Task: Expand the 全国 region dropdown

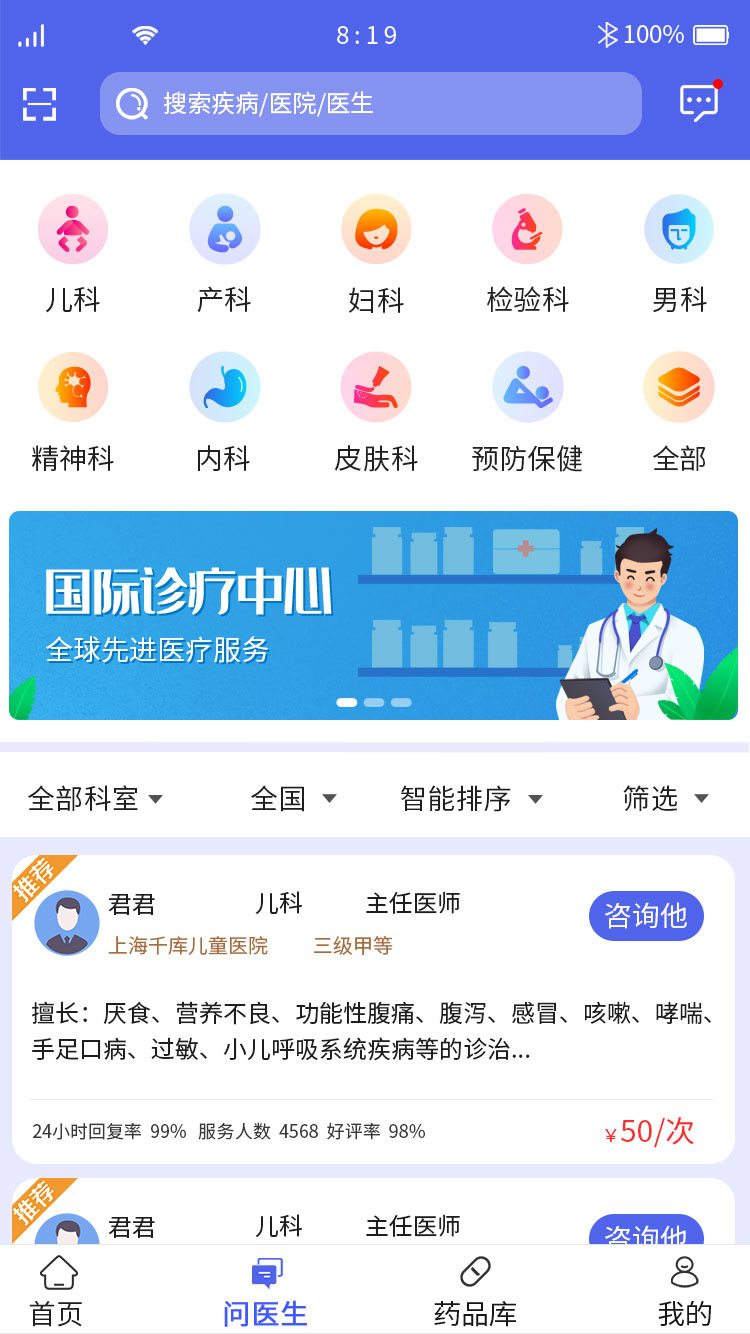Action: point(293,799)
